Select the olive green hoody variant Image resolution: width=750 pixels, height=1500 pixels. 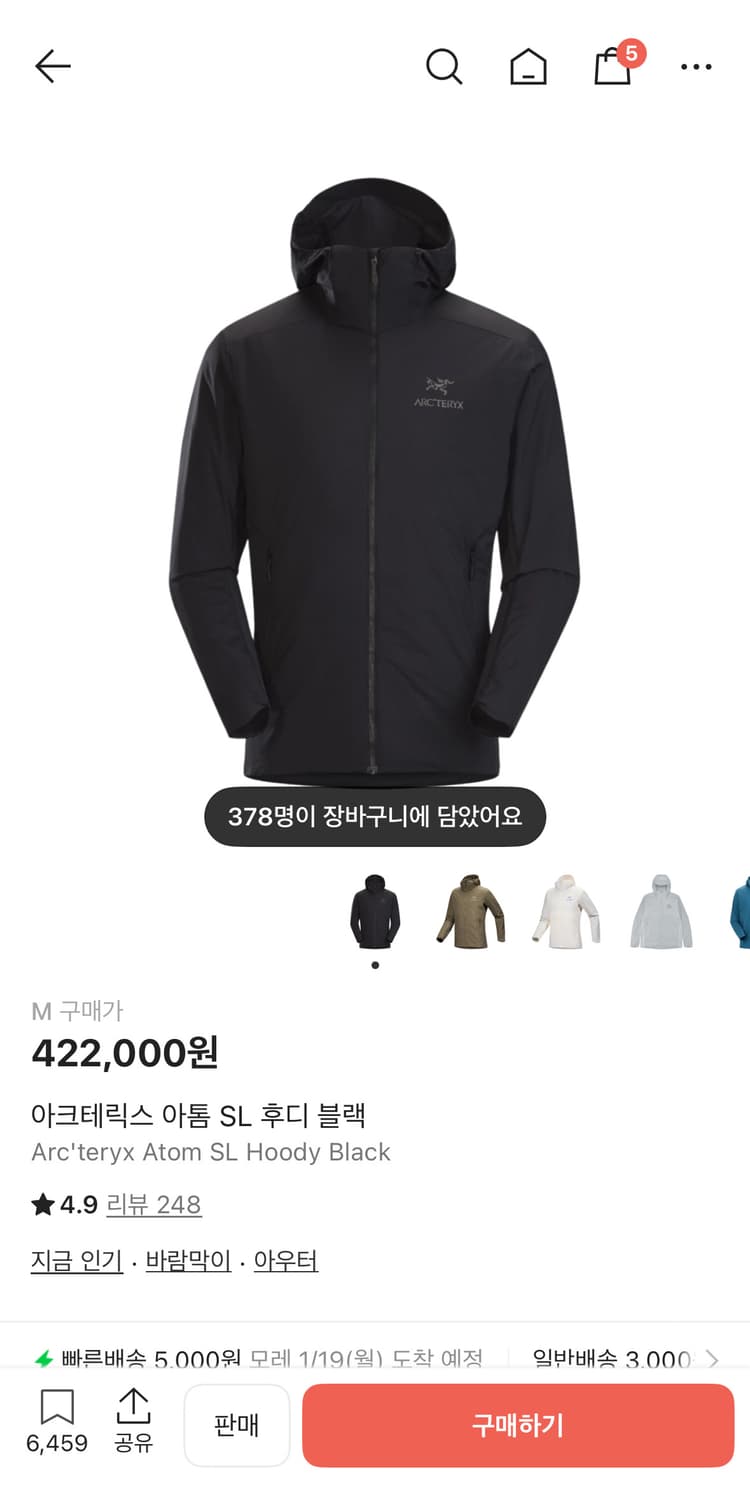pos(470,913)
